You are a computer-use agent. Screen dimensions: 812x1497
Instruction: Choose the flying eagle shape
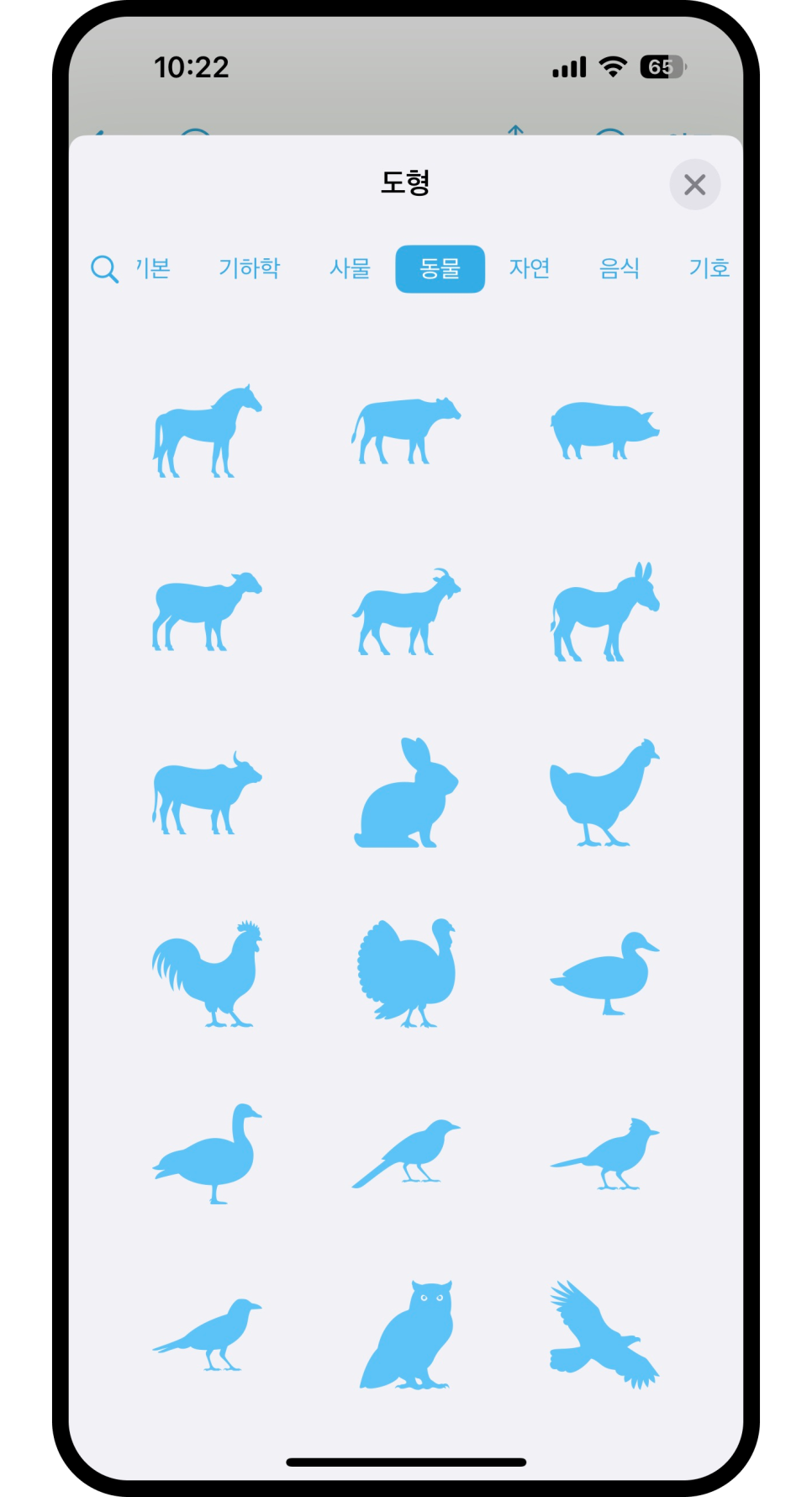point(604,1335)
